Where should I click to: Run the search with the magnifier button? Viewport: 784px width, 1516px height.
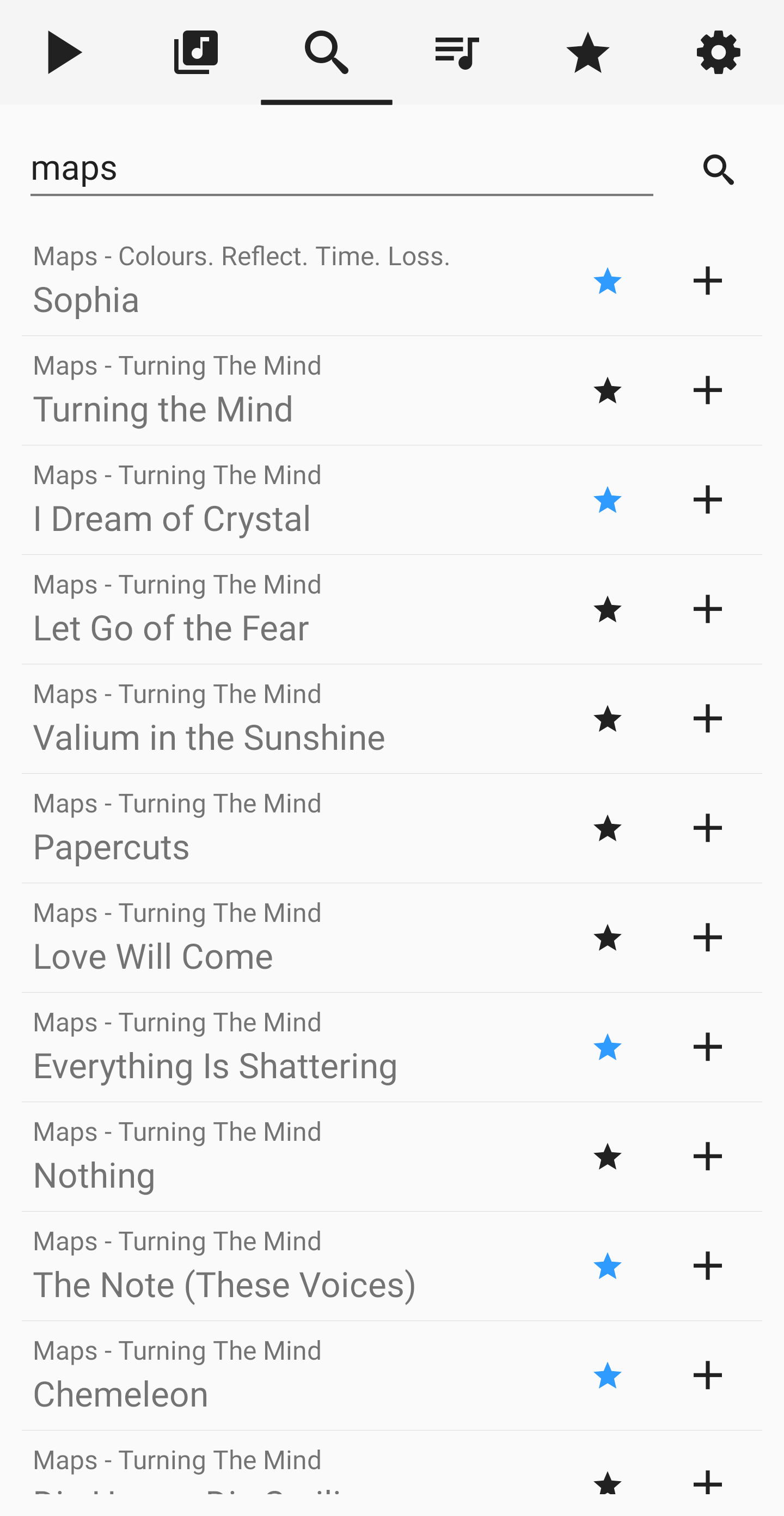tap(718, 170)
